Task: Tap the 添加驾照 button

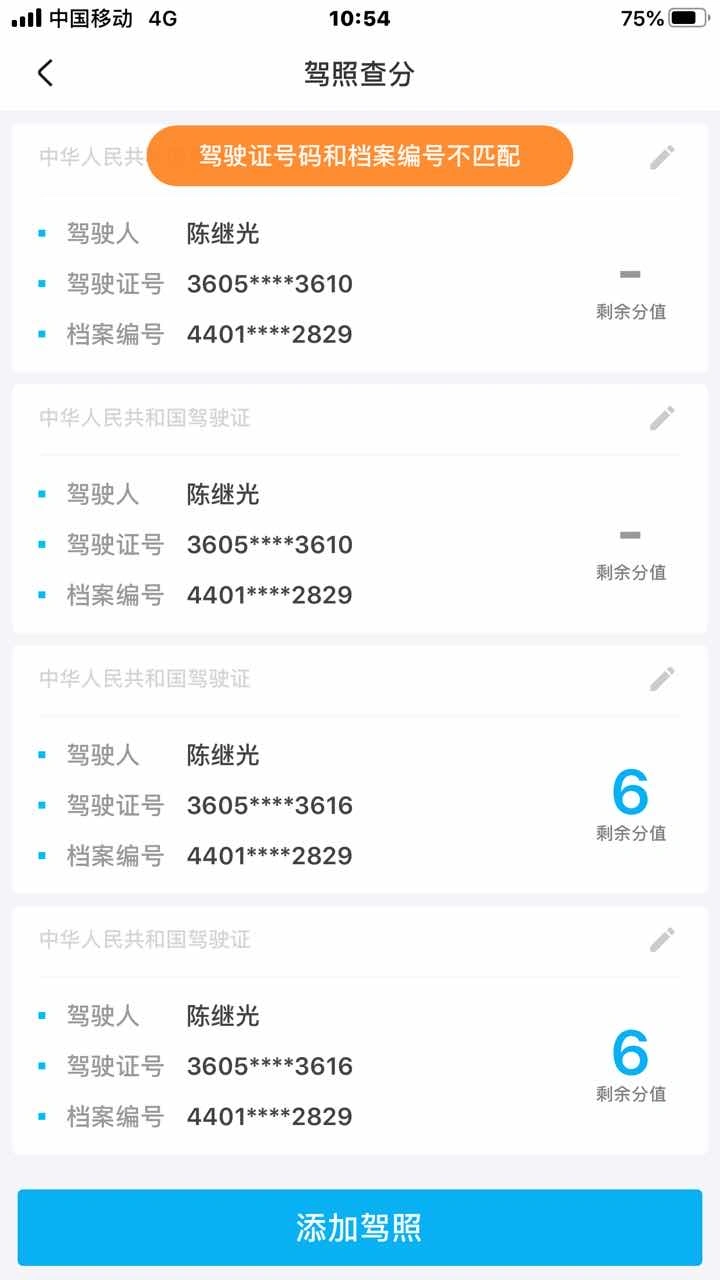Action: coord(360,1227)
